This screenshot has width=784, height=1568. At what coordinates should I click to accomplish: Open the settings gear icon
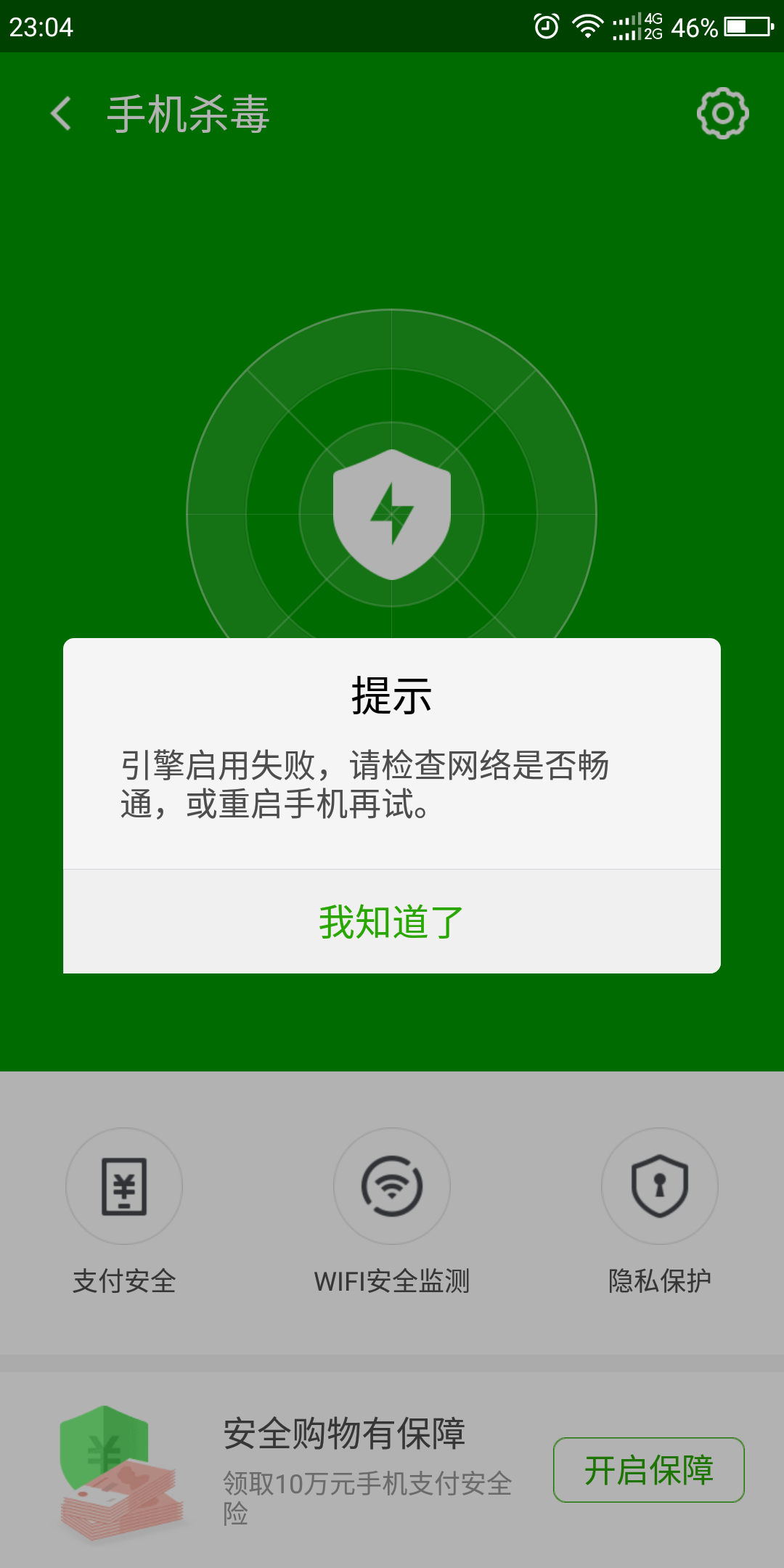click(722, 114)
